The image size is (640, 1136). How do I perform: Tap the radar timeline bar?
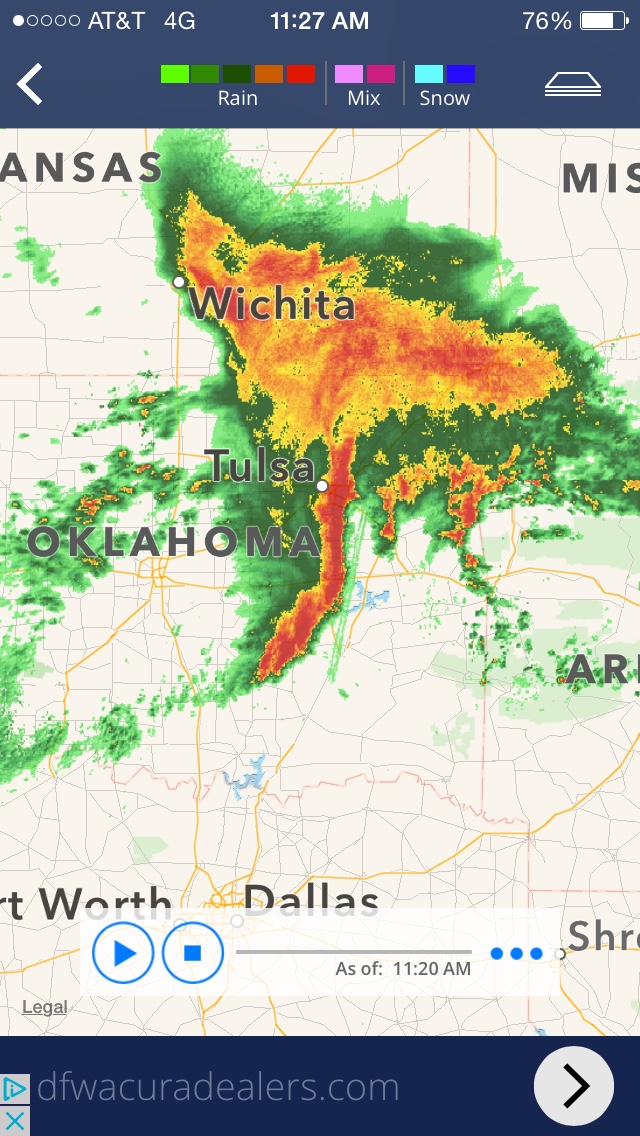(354, 952)
